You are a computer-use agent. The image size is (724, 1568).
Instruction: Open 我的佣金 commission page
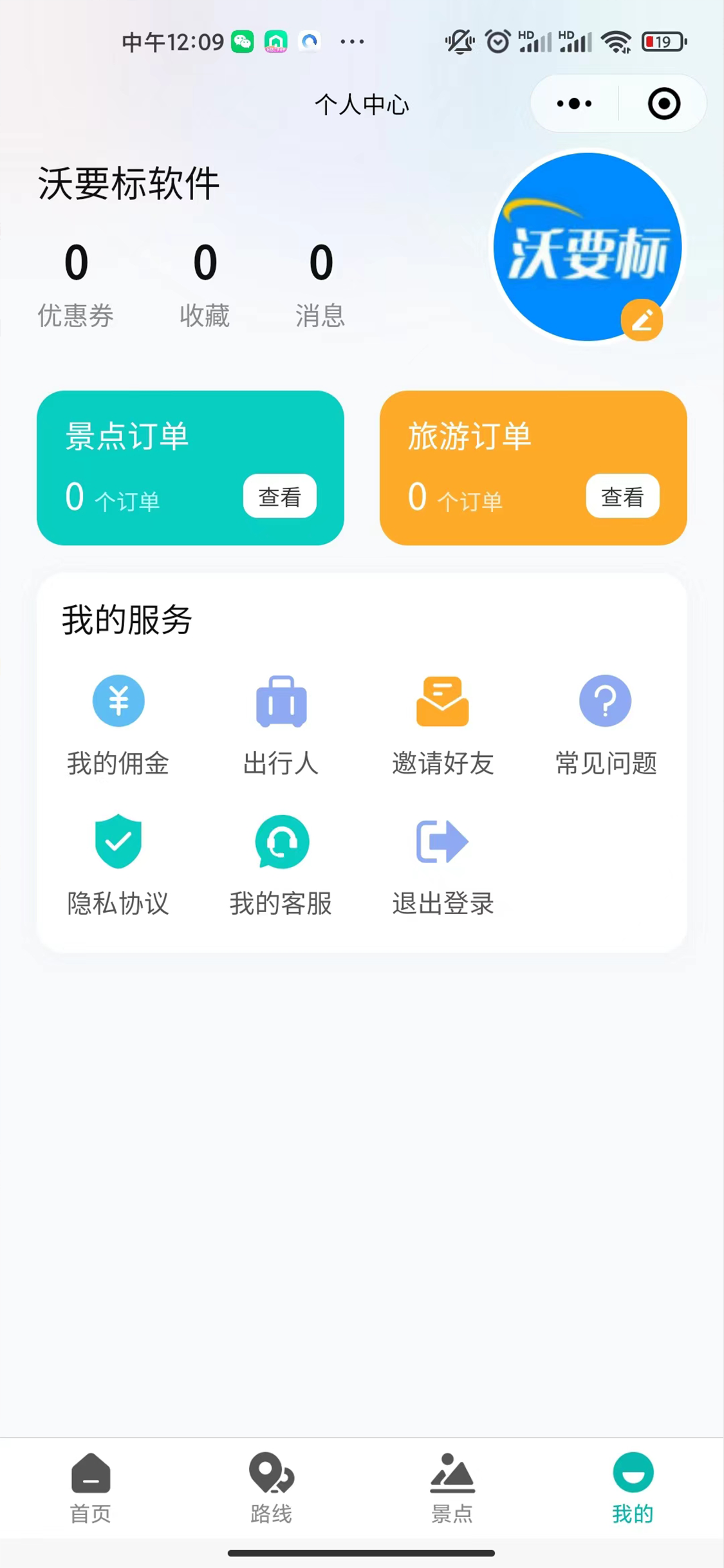(x=118, y=725)
